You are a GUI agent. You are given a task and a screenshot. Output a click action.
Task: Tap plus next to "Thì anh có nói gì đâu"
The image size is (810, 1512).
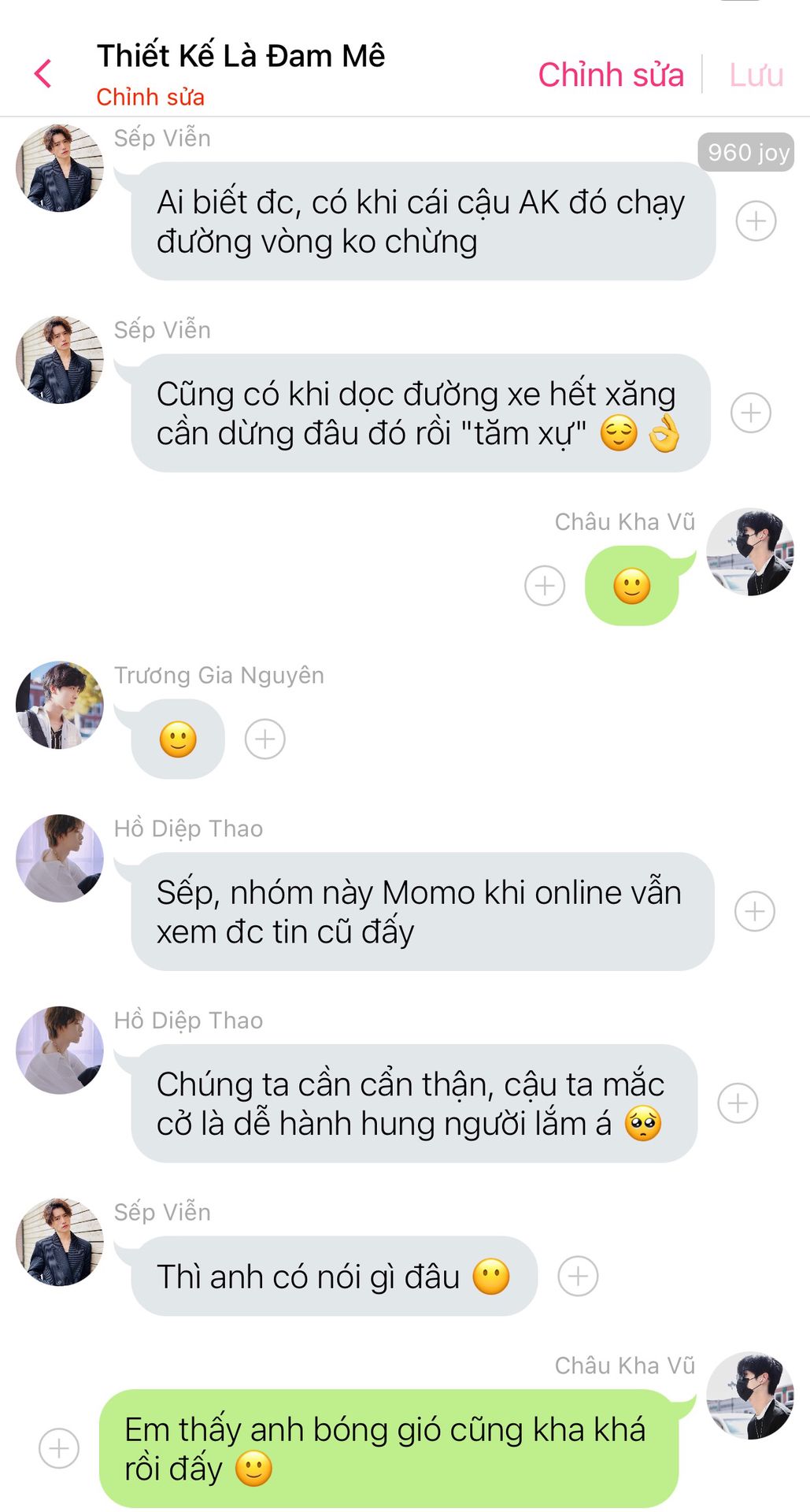point(578,1276)
